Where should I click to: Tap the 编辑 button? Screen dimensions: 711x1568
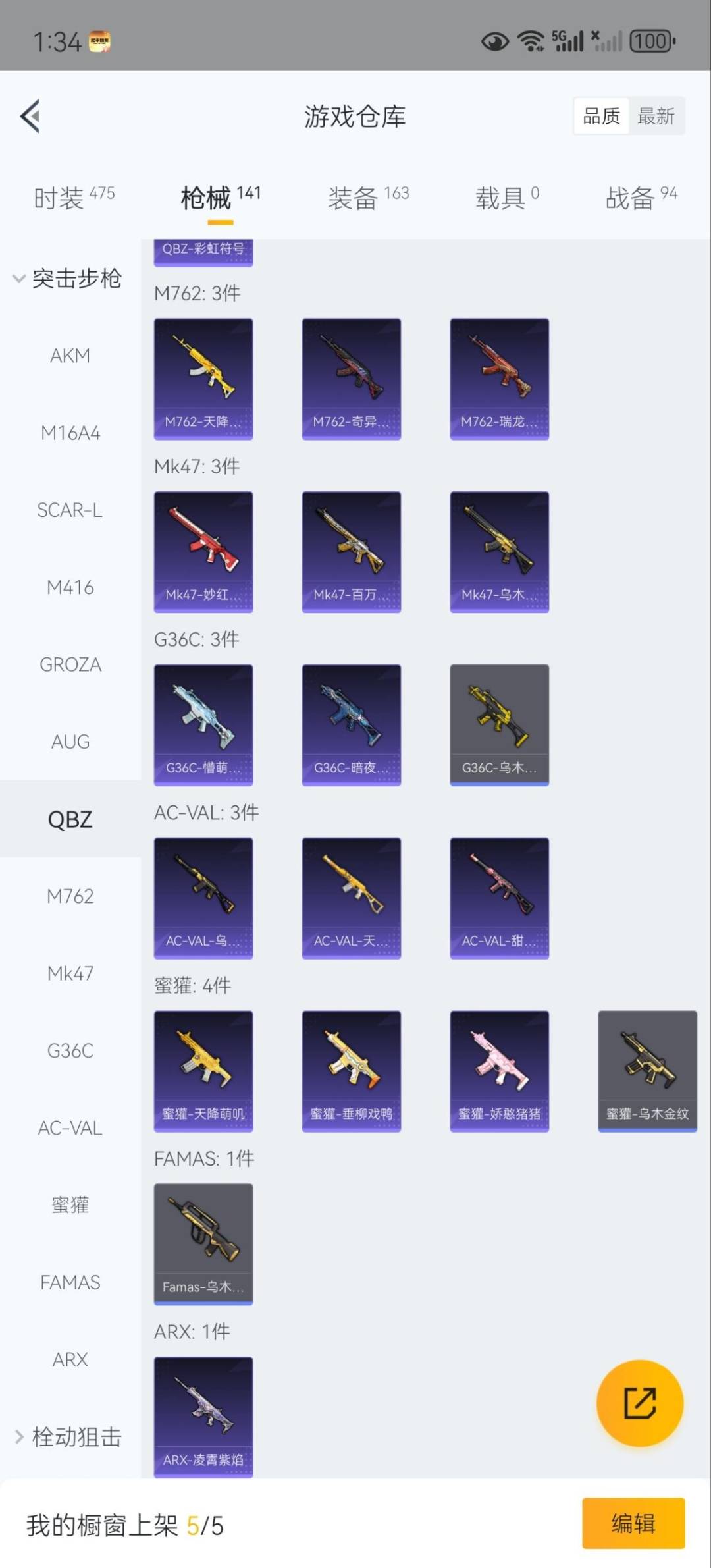(633, 1523)
